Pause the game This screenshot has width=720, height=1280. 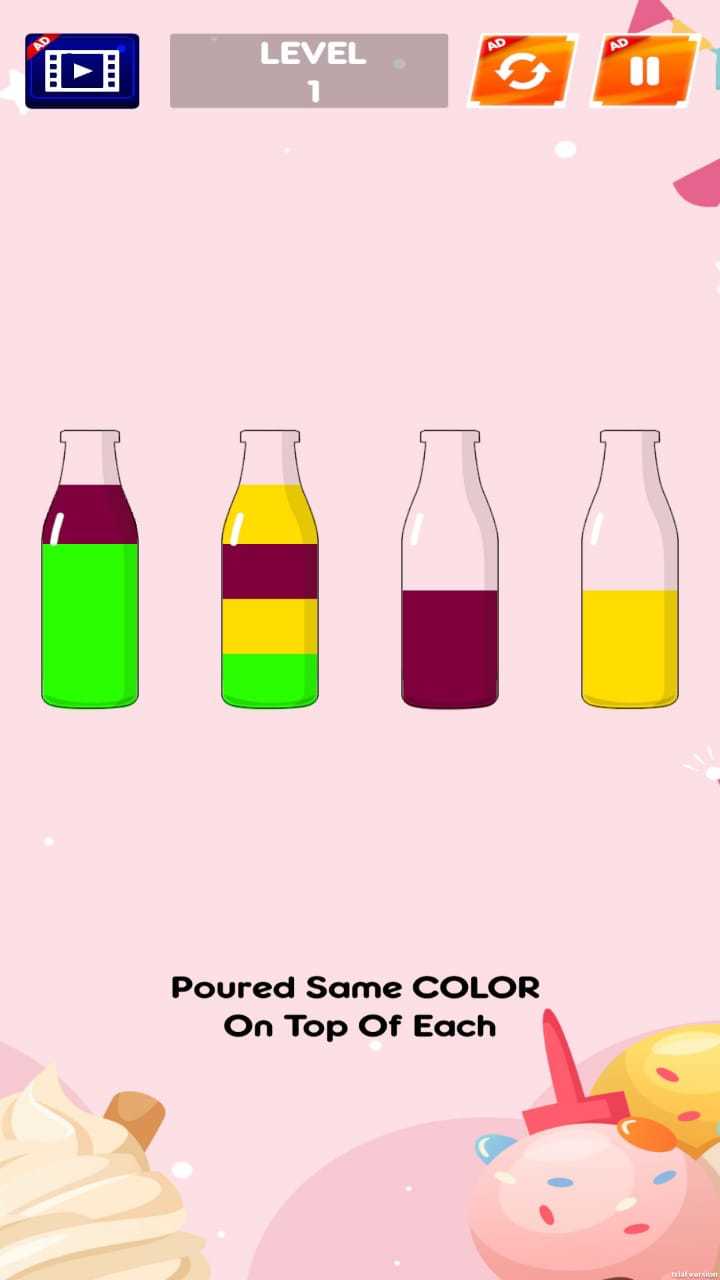tap(645, 71)
